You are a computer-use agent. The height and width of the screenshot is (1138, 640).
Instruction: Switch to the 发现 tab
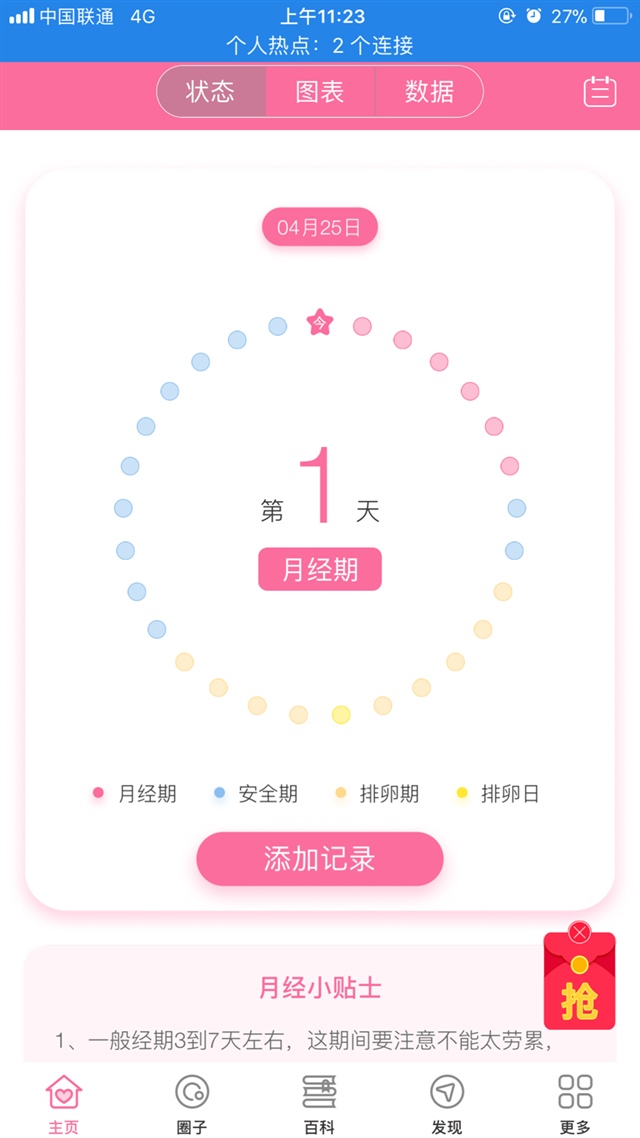pyautogui.click(x=447, y=1103)
